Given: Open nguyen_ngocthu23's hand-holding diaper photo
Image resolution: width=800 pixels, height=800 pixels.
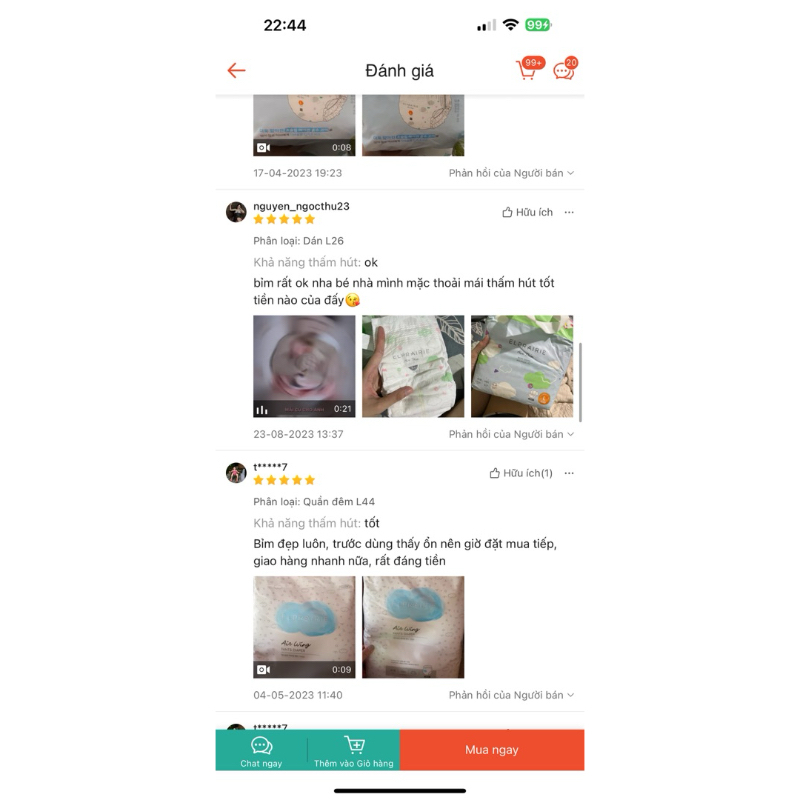Looking at the screenshot, I should pos(413,366).
